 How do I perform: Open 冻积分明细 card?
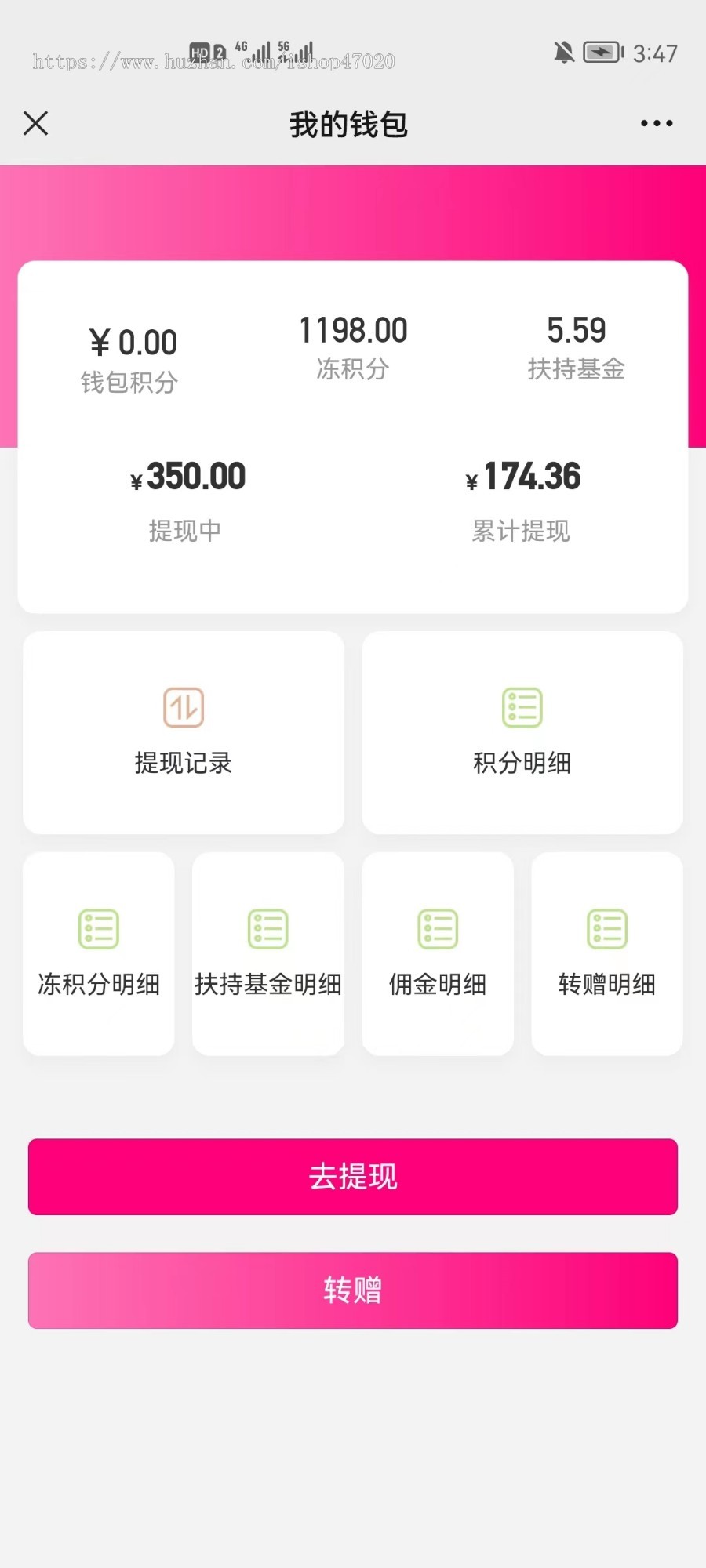(x=99, y=953)
